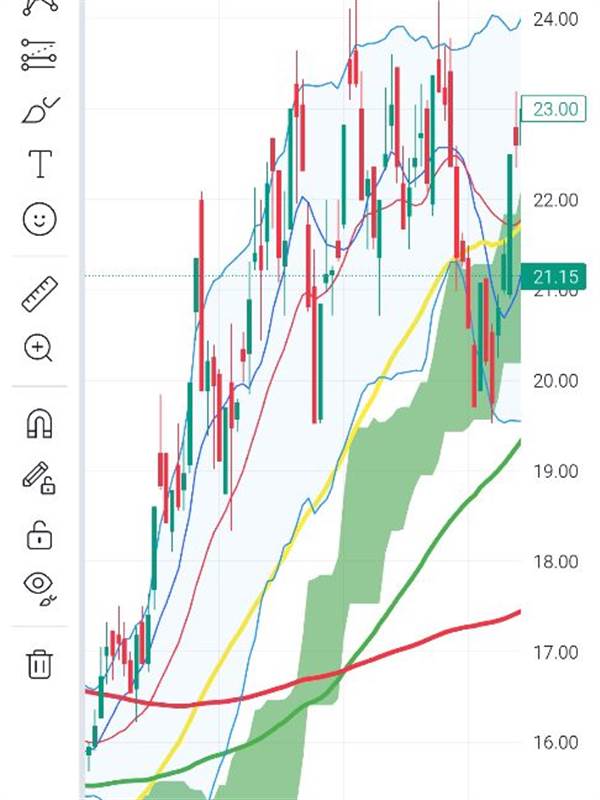Viewport: 600px width, 800px height.
Task: Open the Fibonacci and projection tools
Action: click(x=39, y=55)
